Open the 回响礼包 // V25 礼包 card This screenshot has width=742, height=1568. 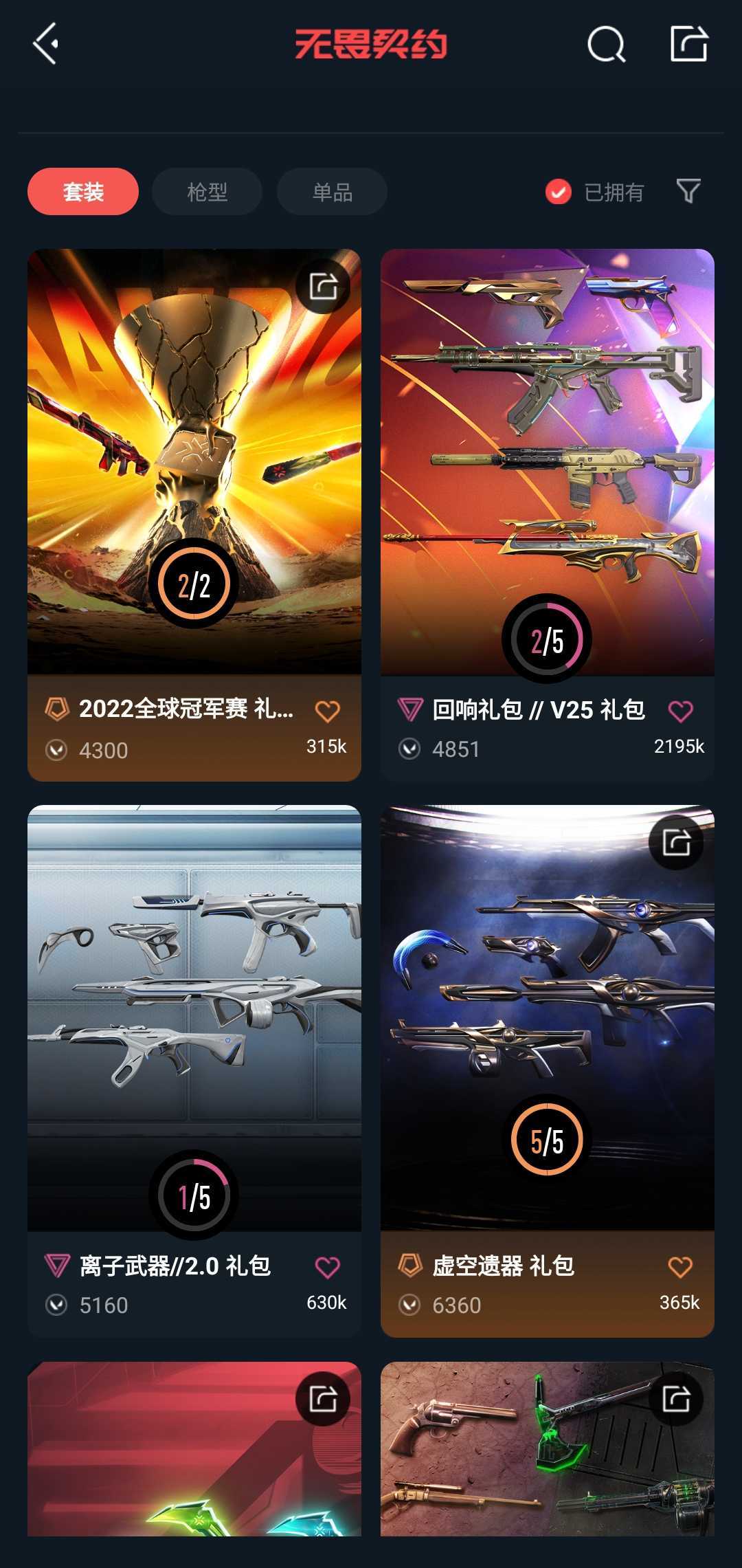(548, 515)
